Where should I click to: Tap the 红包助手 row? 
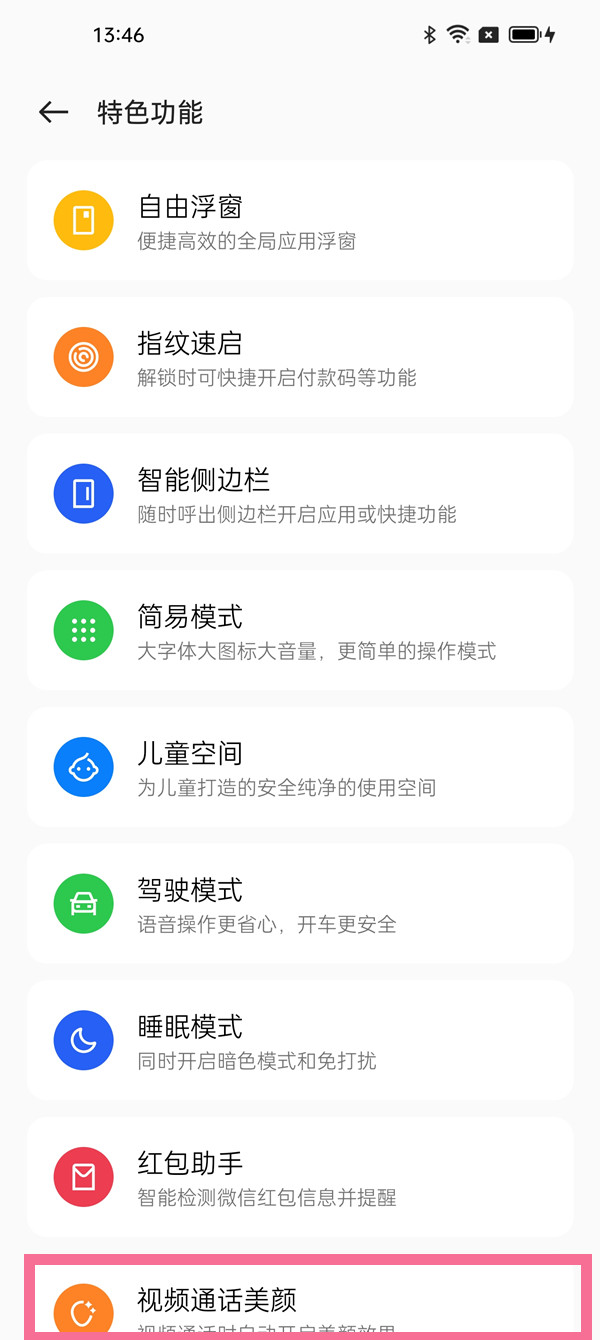click(x=300, y=1176)
